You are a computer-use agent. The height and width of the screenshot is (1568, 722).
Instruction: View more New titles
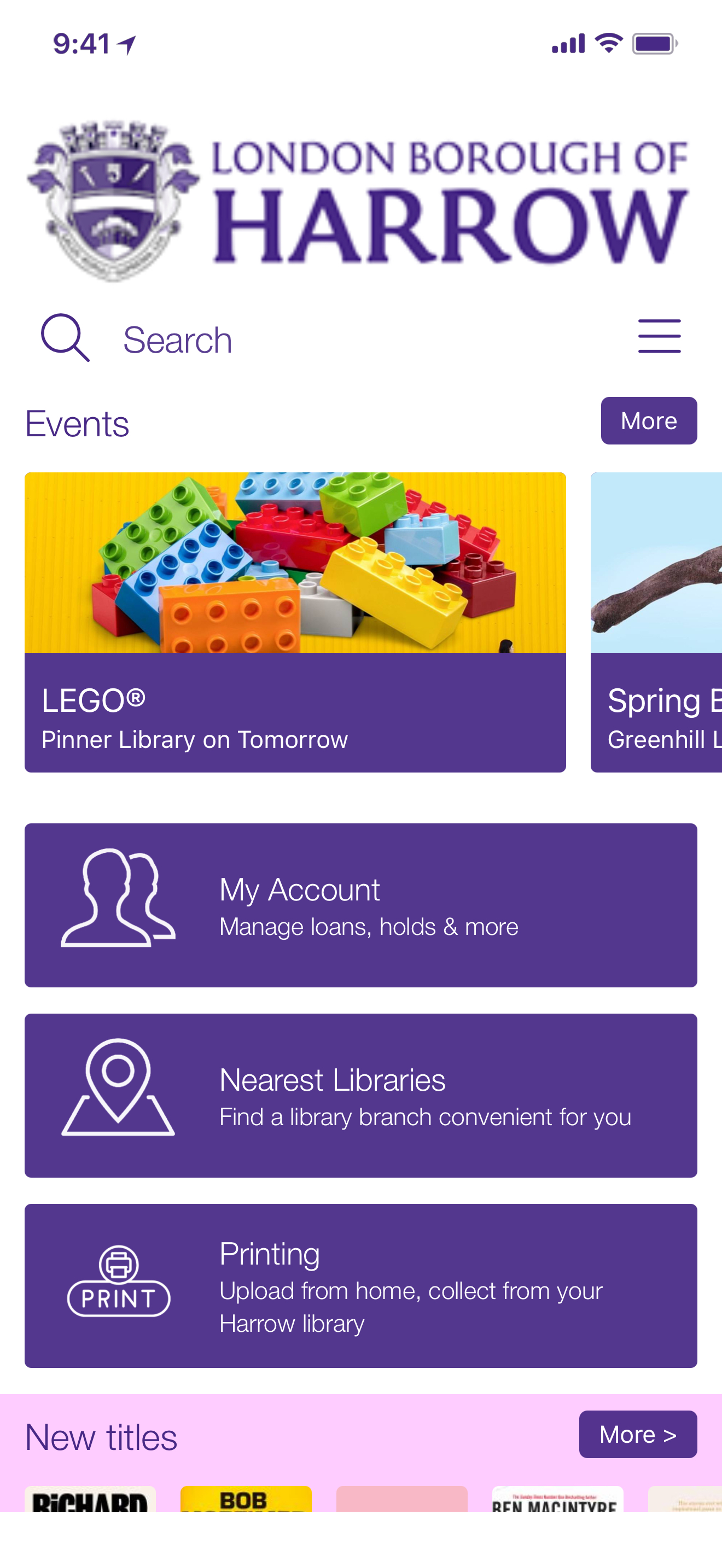(x=637, y=1434)
